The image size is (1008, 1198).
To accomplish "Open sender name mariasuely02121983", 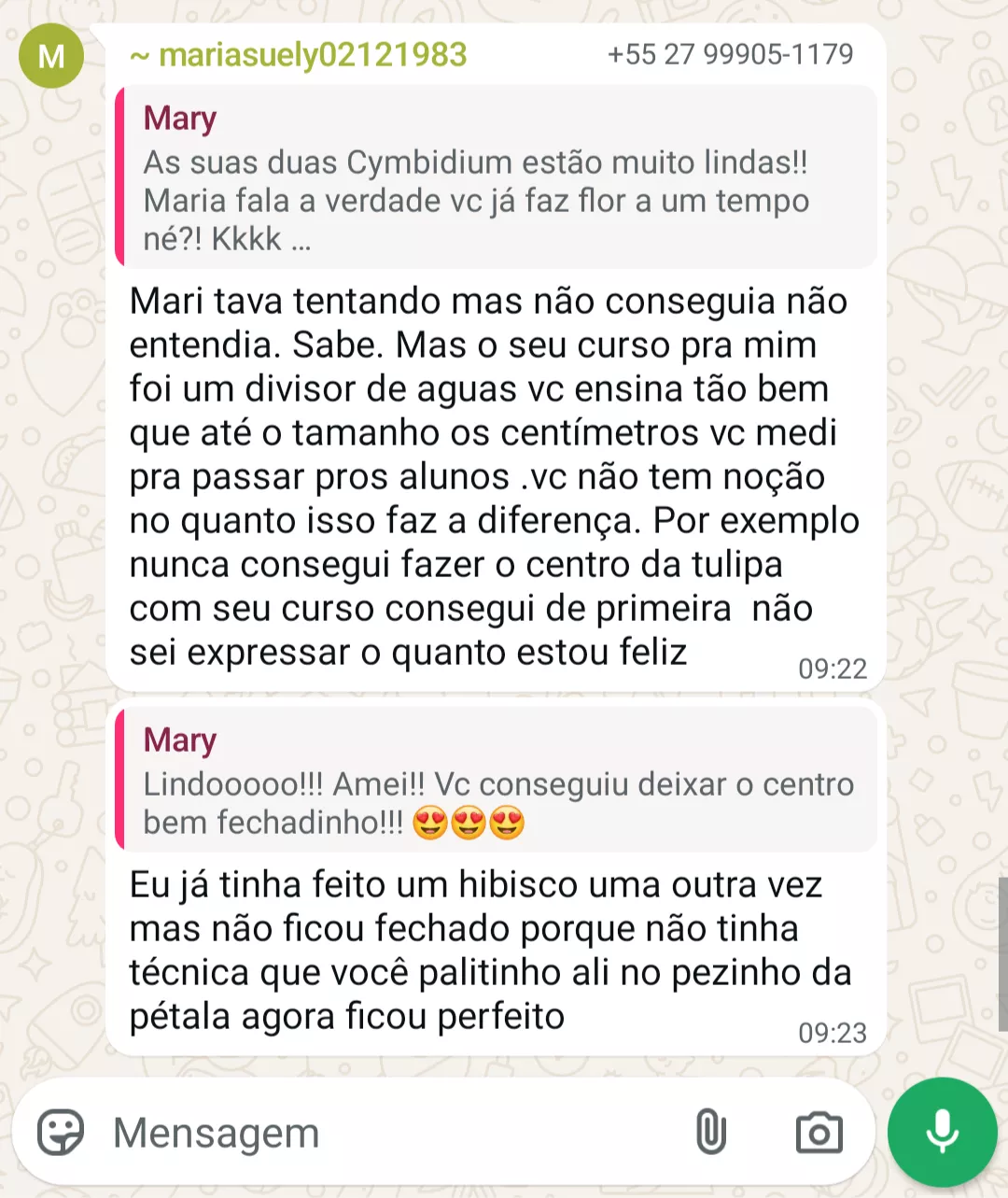I will [x=299, y=55].
